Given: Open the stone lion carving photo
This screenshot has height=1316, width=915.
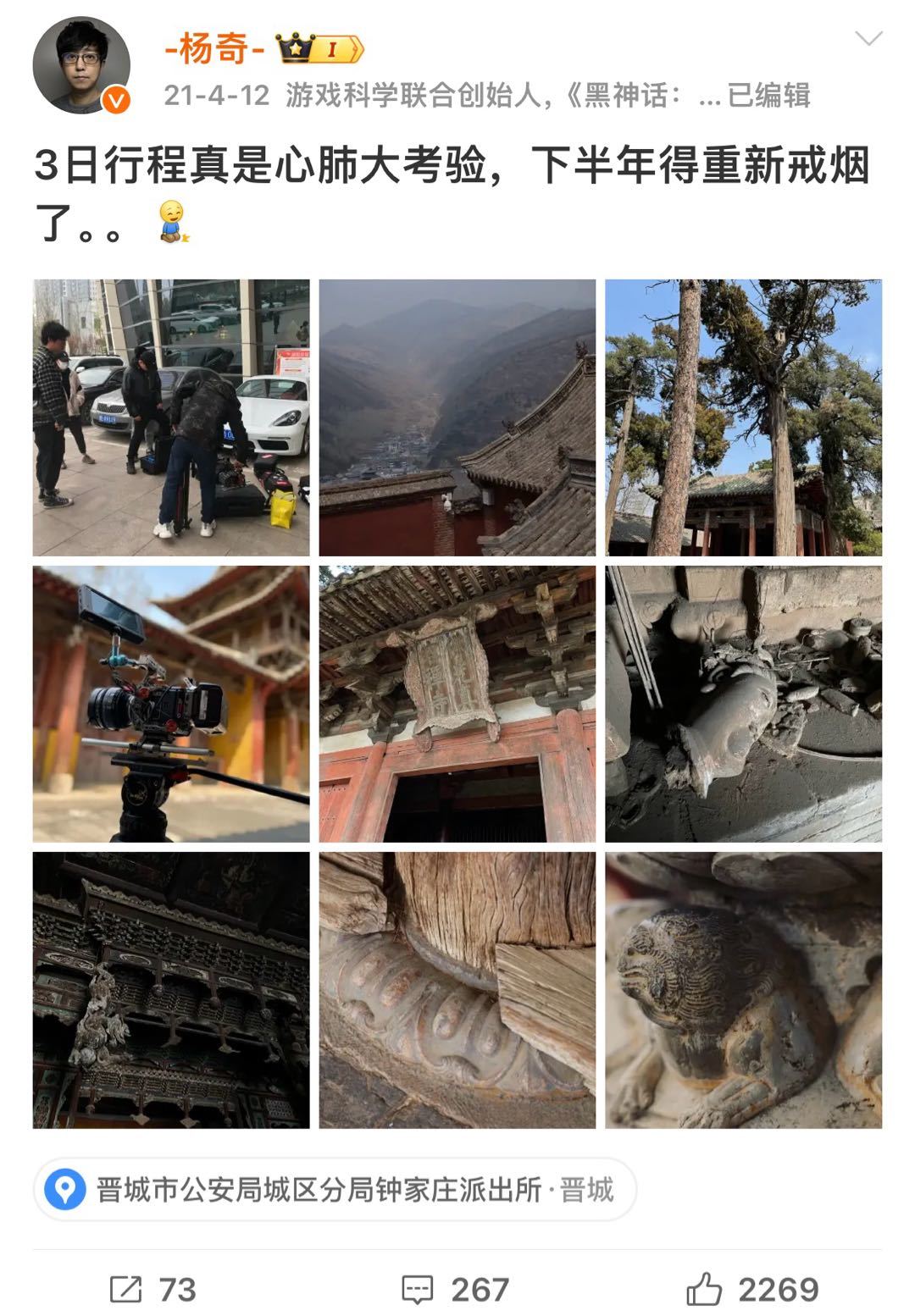Looking at the screenshot, I should click(743, 990).
